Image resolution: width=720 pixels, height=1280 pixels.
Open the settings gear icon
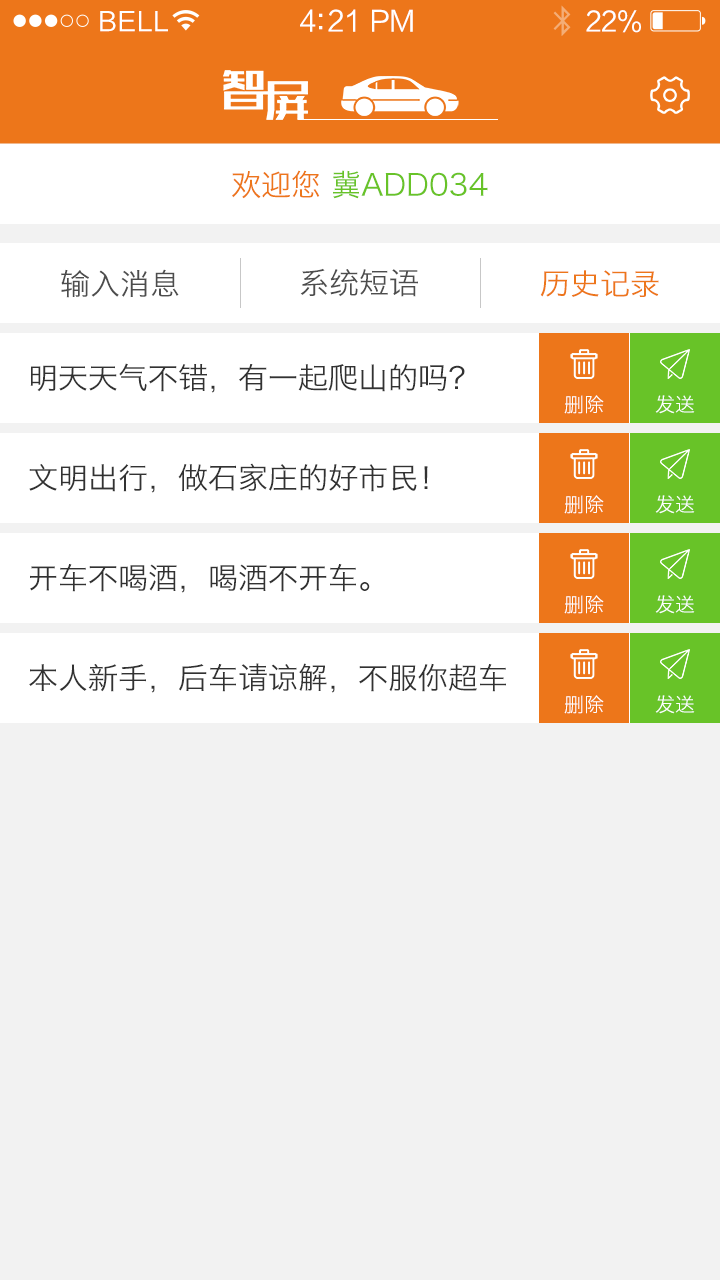[669, 95]
